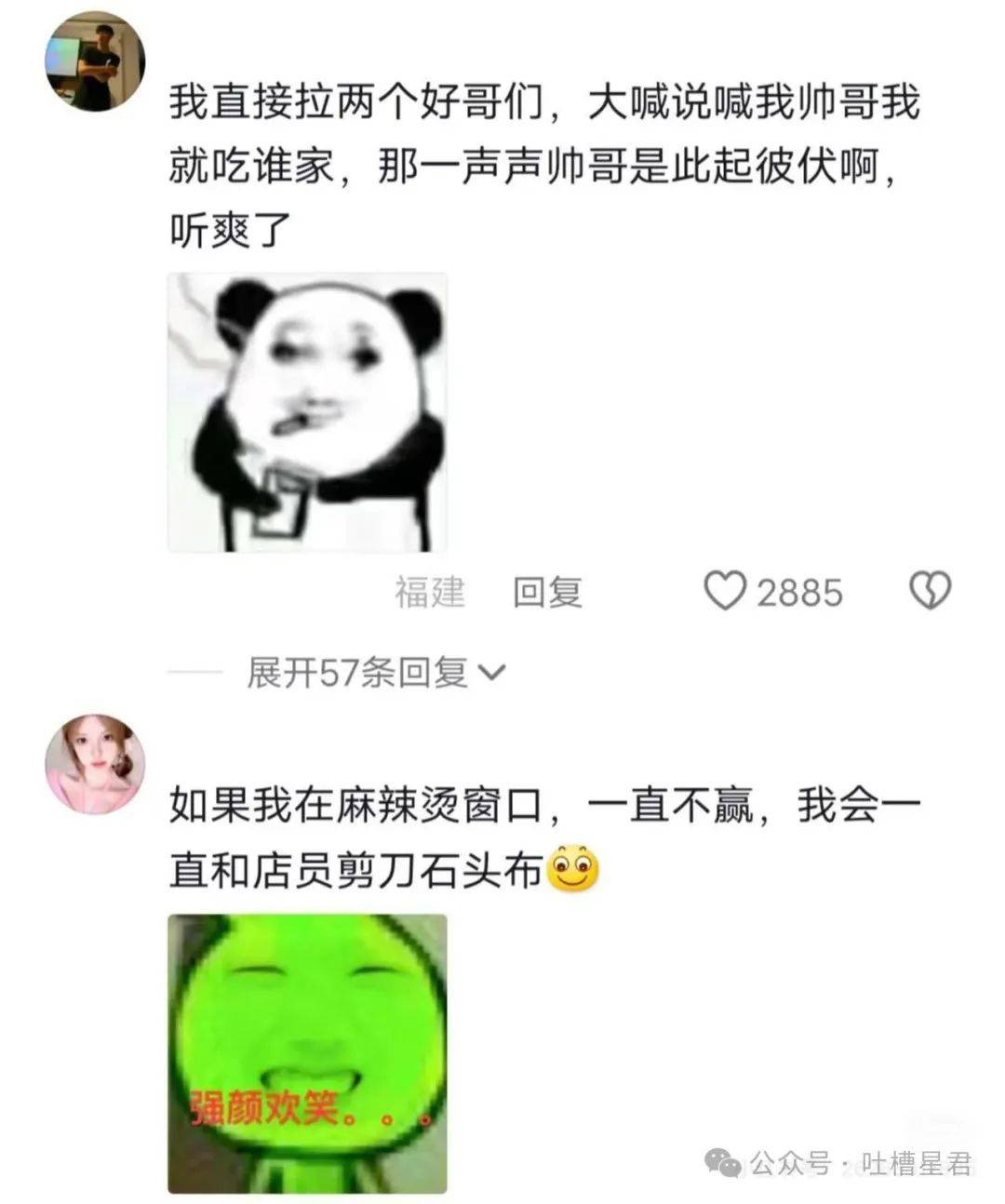
Task: View the green-face meme image
Action: (x=307, y=1052)
